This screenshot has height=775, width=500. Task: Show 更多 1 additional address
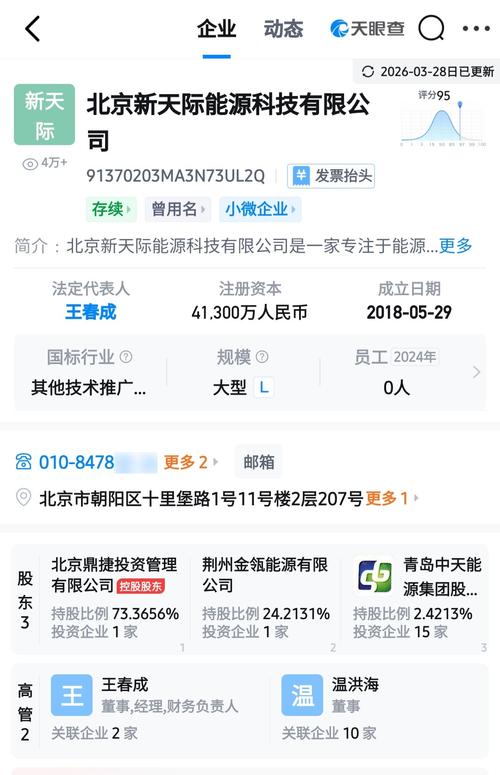pyautogui.click(x=392, y=498)
